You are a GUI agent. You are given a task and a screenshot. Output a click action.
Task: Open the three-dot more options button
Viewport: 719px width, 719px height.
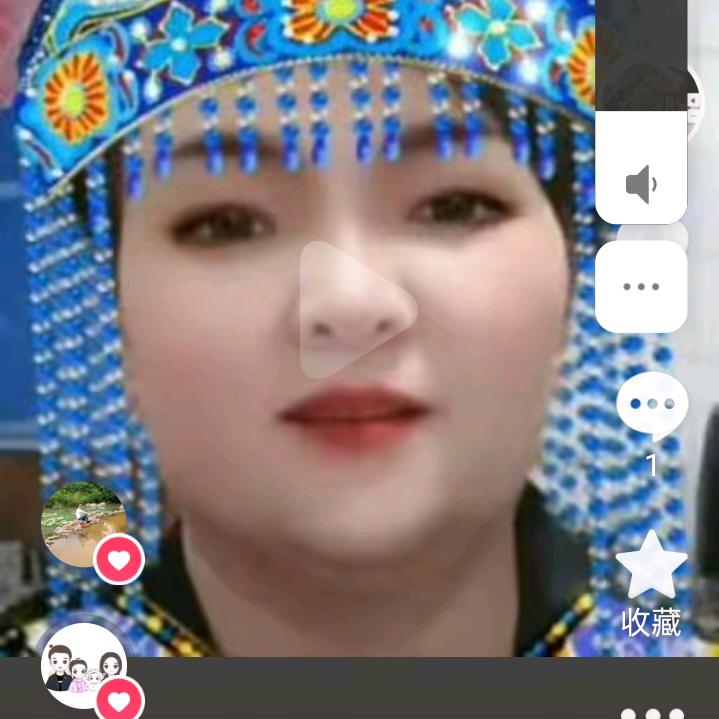pos(641,286)
